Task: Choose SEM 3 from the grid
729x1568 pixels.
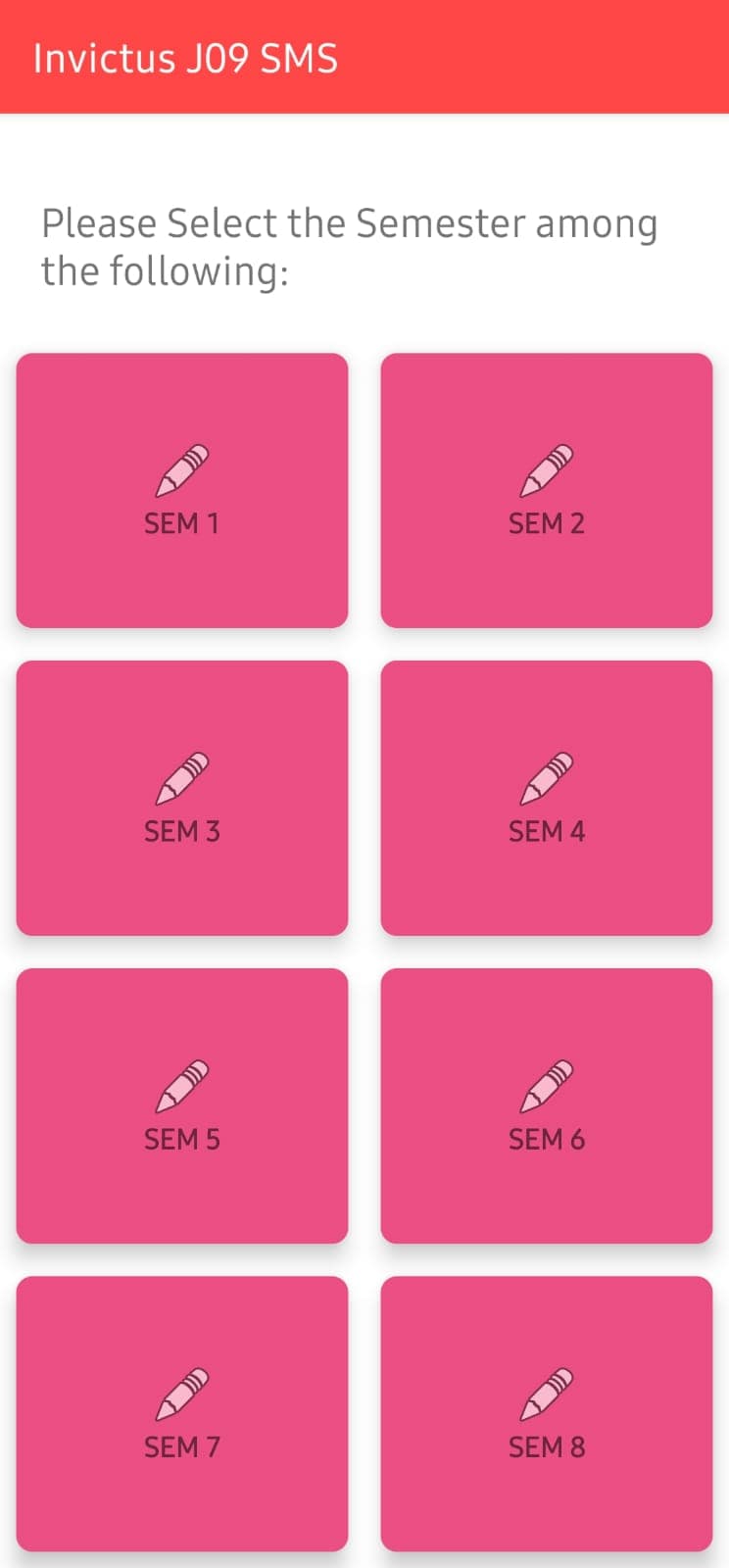Action: coord(182,799)
